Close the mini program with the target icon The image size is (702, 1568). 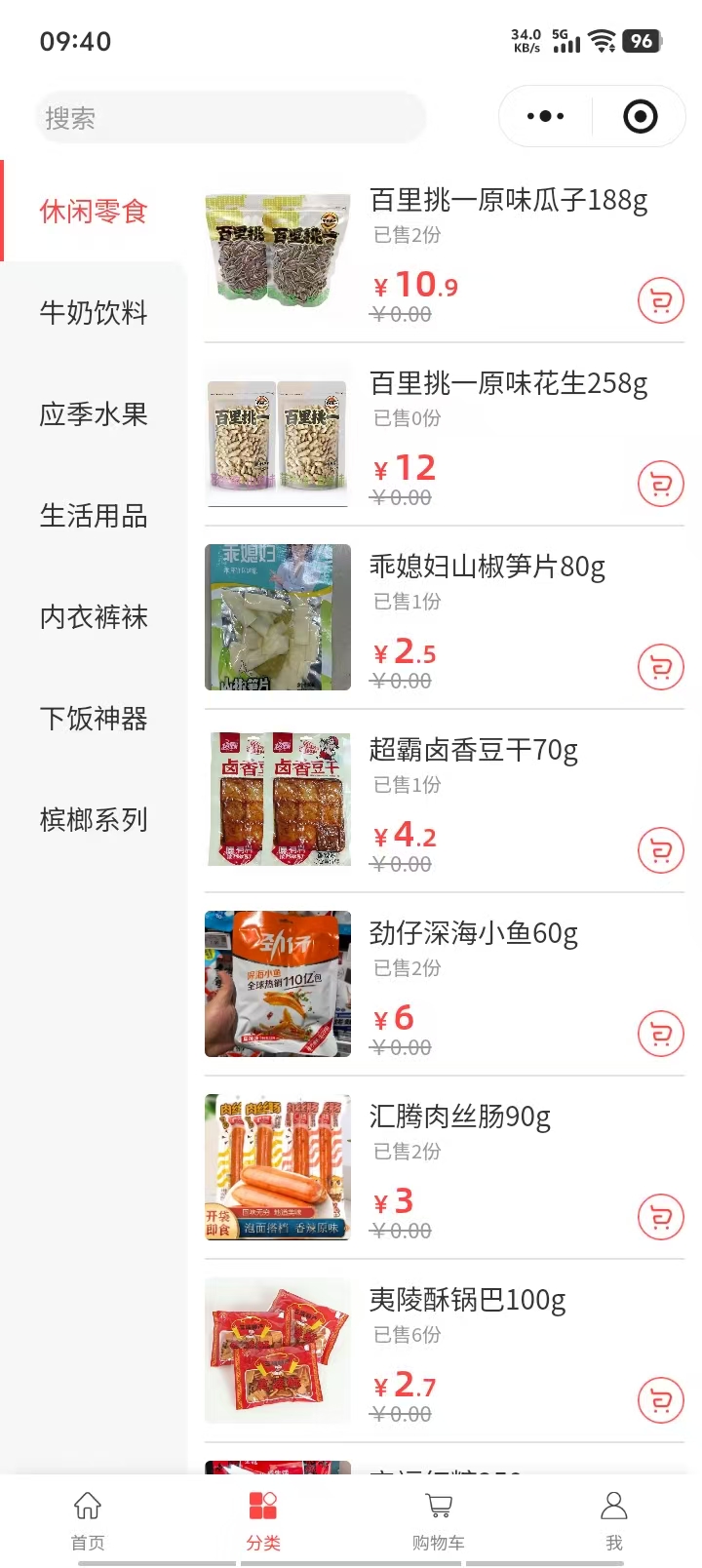pyautogui.click(x=640, y=117)
